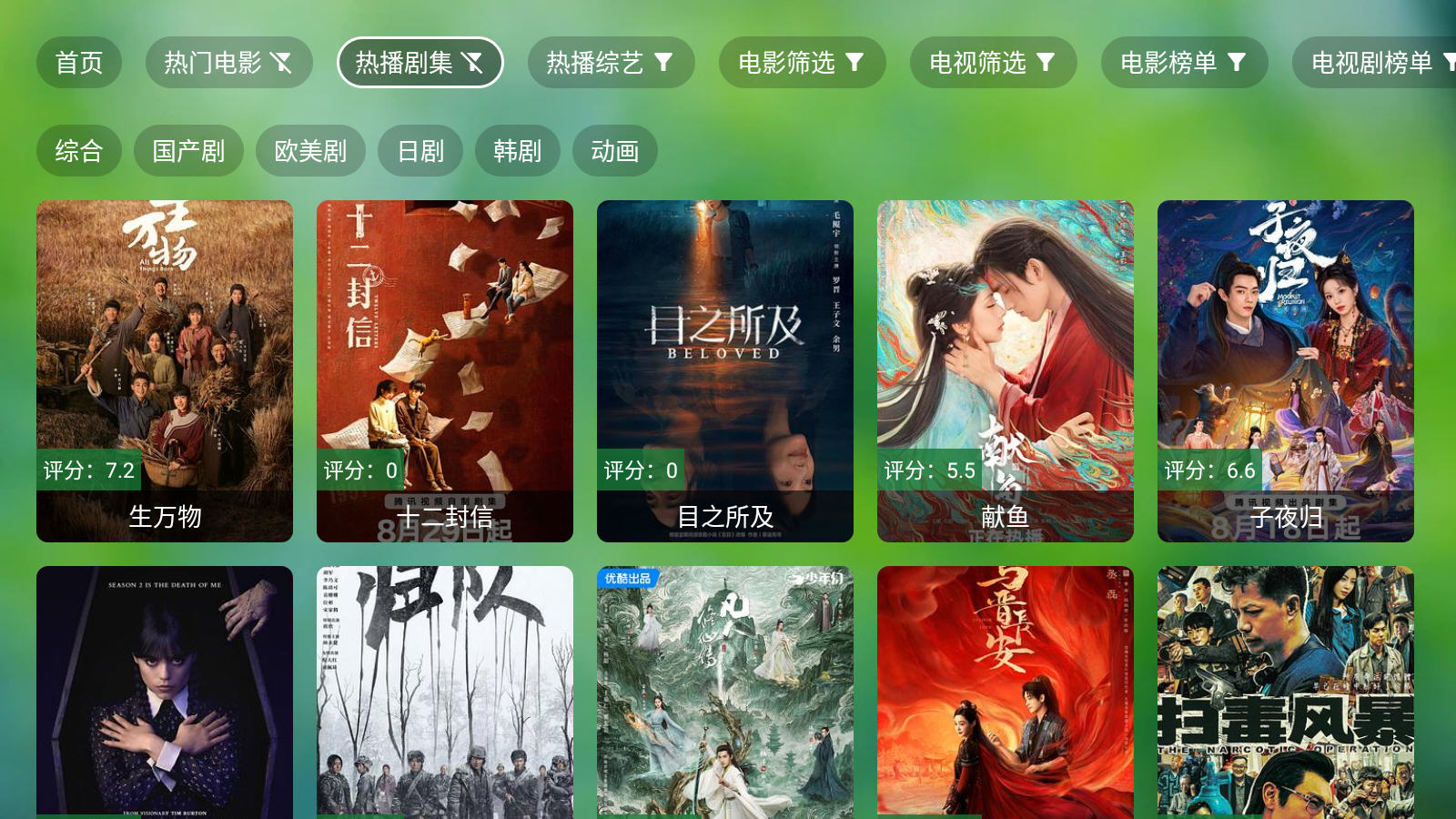Open the 热门电影 tab
The width and height of the screenshot is (1456, 819).
click(x=228, y=63)
